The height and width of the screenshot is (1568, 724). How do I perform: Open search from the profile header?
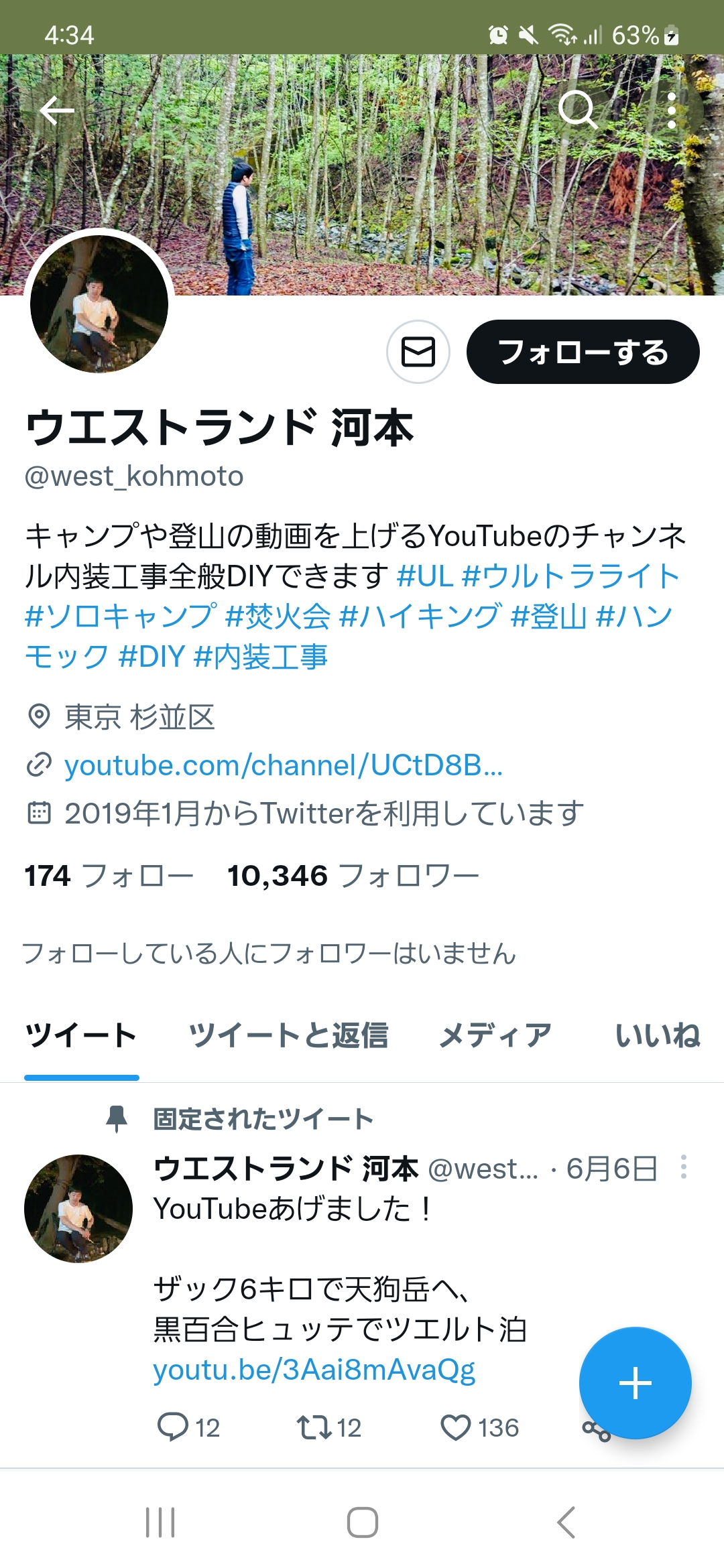click(578, 110)
